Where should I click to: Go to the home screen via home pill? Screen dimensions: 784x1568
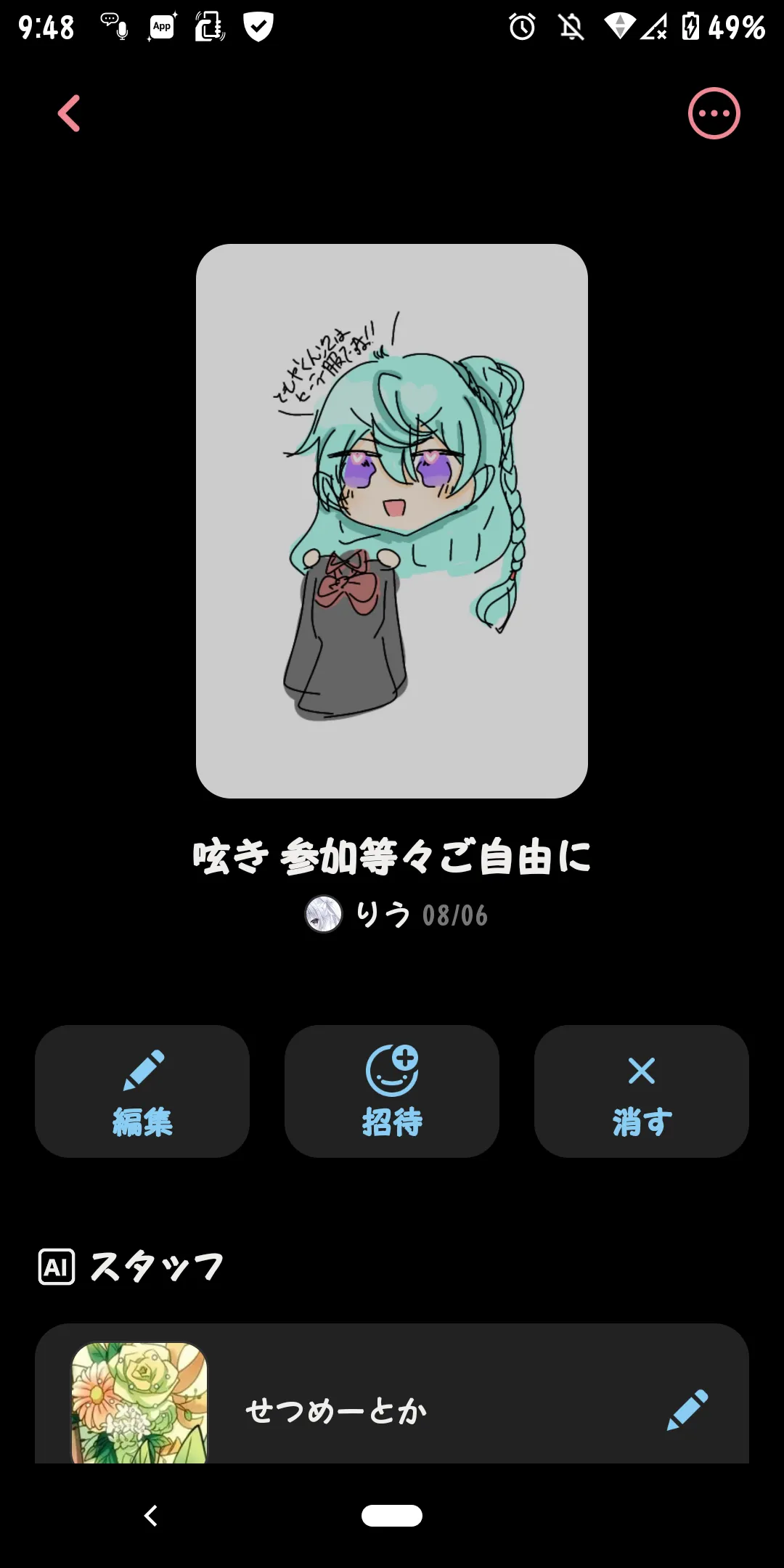coord(392,1516)
